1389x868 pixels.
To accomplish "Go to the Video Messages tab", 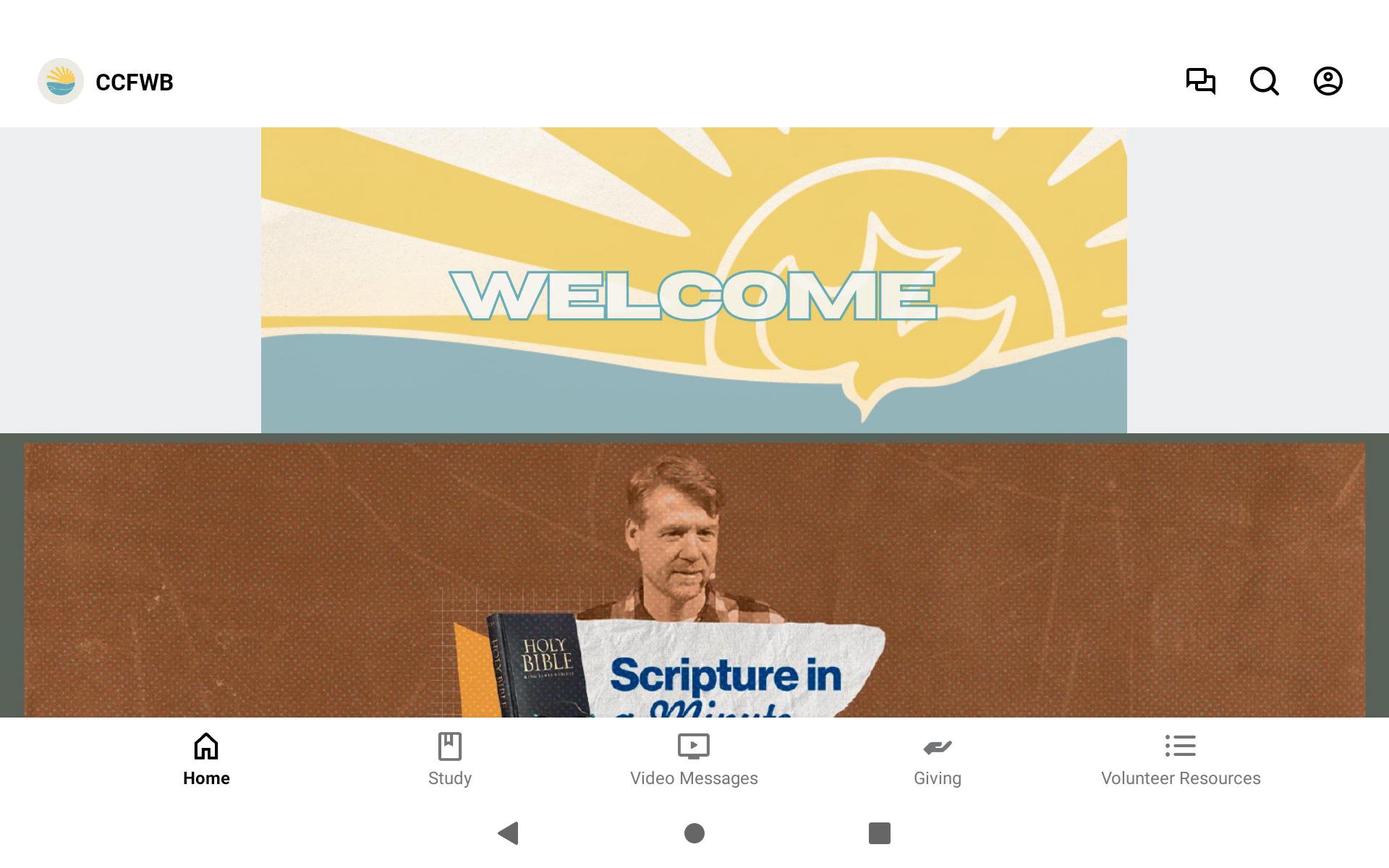I will (694, 759).
